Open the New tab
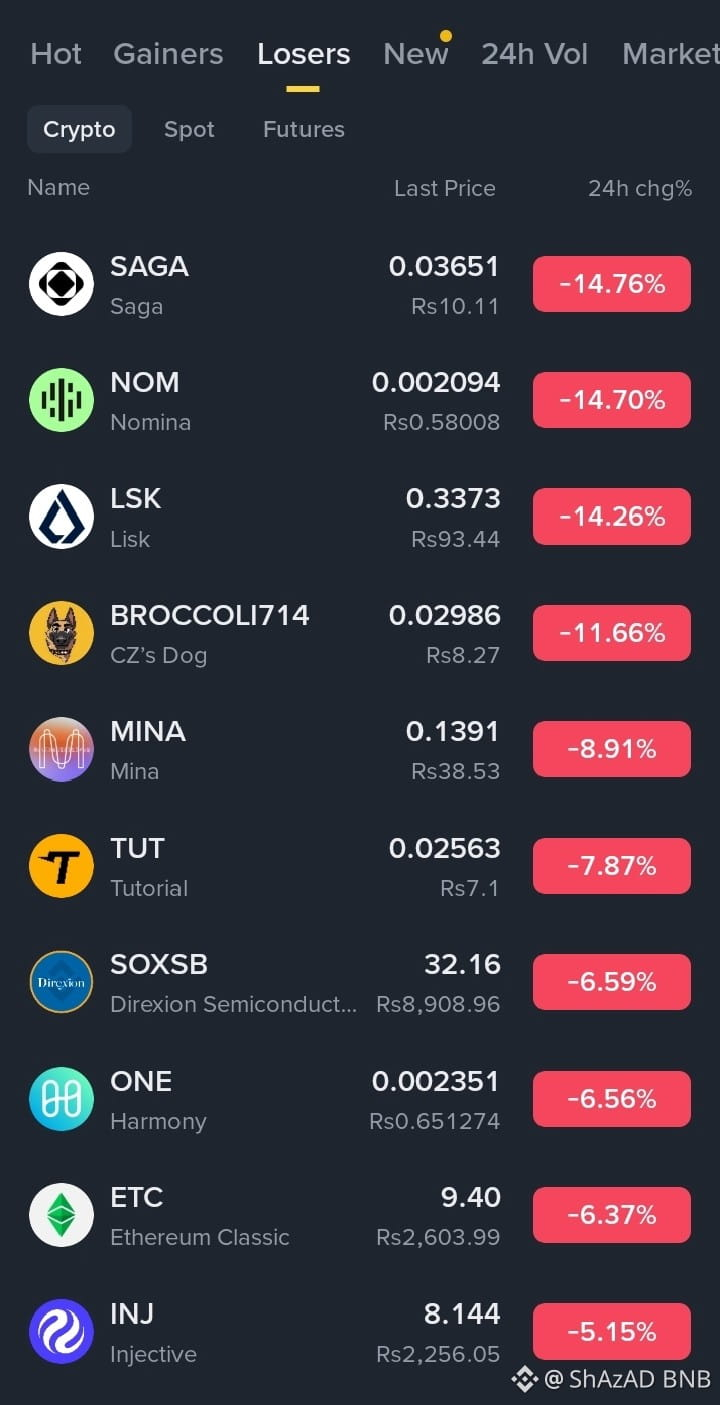 (x=416, y=54)
